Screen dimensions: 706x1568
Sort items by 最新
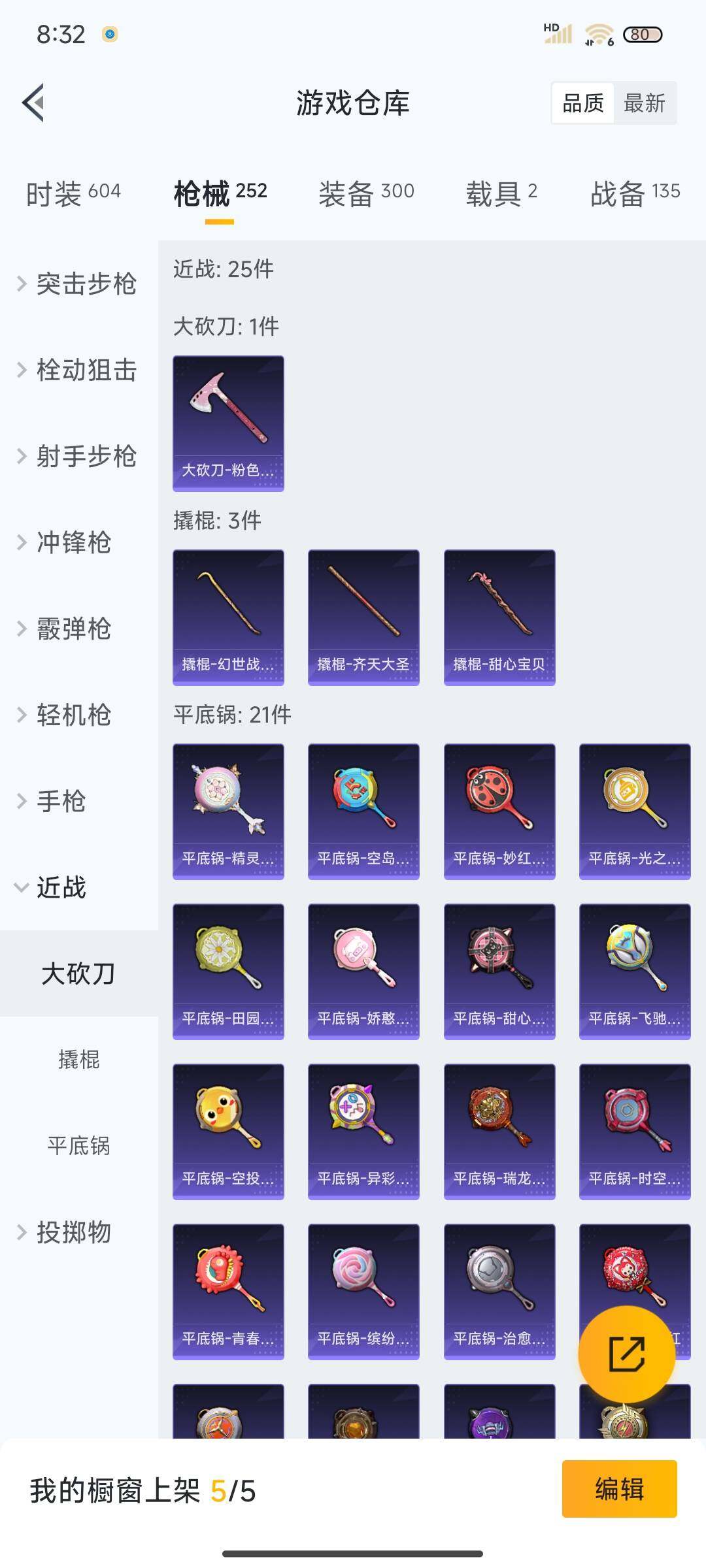point(644,103)
